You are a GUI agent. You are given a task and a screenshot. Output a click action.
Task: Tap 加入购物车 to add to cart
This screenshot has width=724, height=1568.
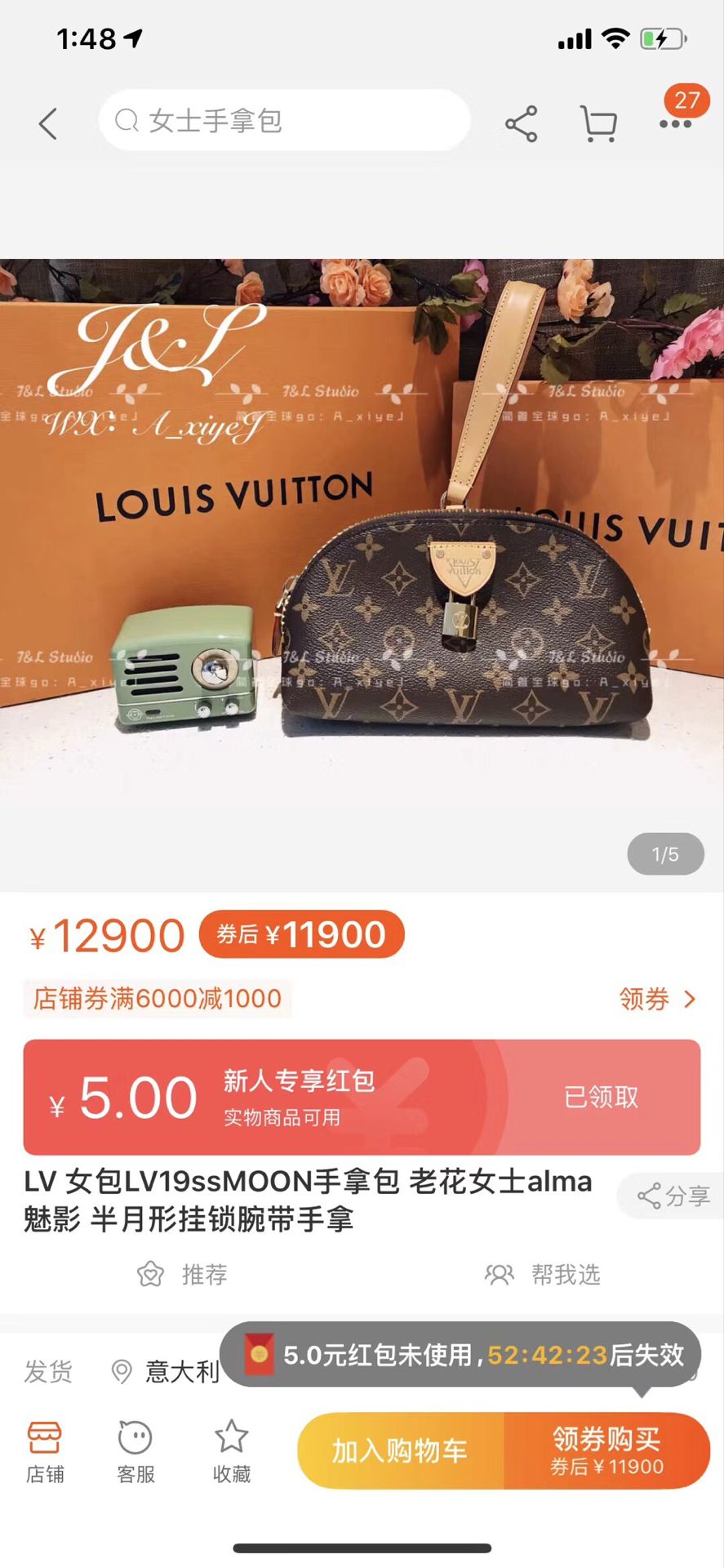[x=400, y=1451]
